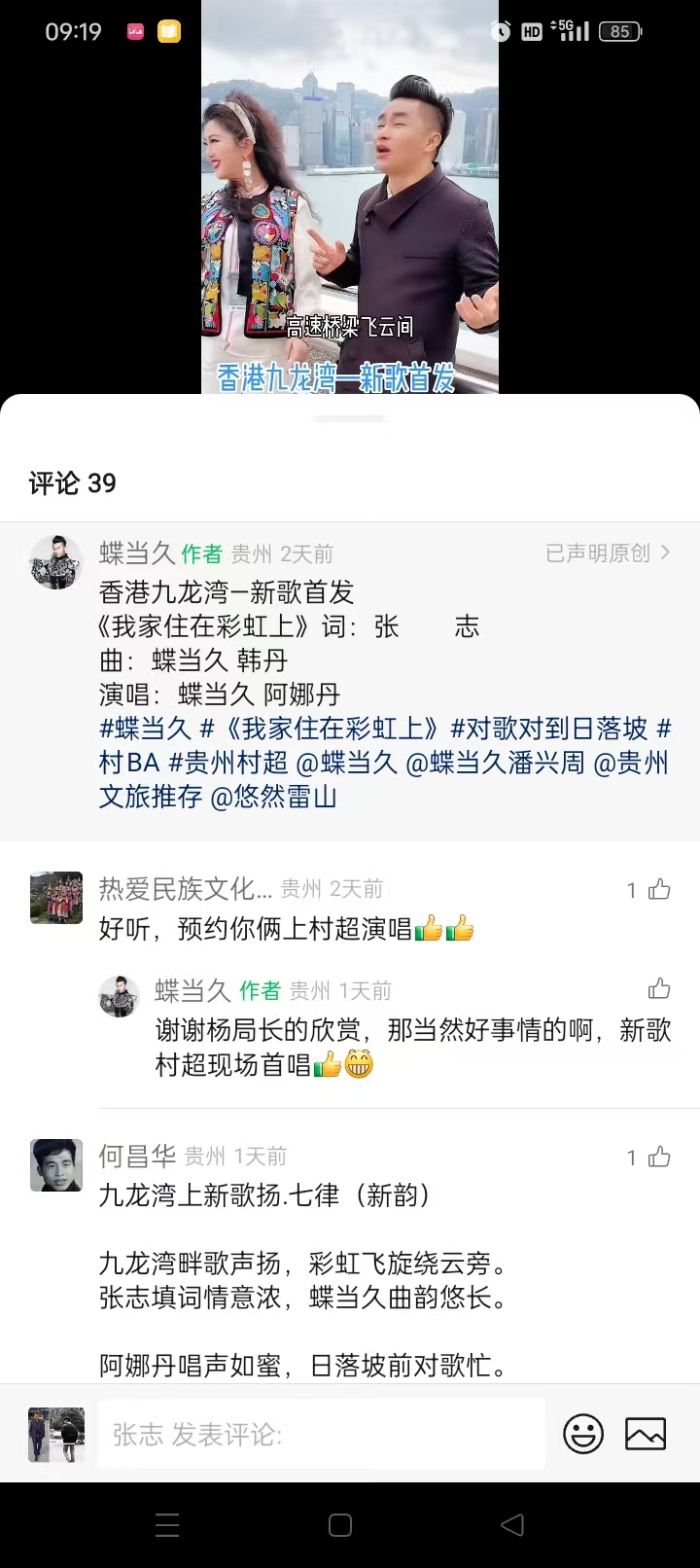This screenshot has height=1568, width=700.
Task: Like 蝶当久's reply to 杨局长
Action: (x=659, y=989)
